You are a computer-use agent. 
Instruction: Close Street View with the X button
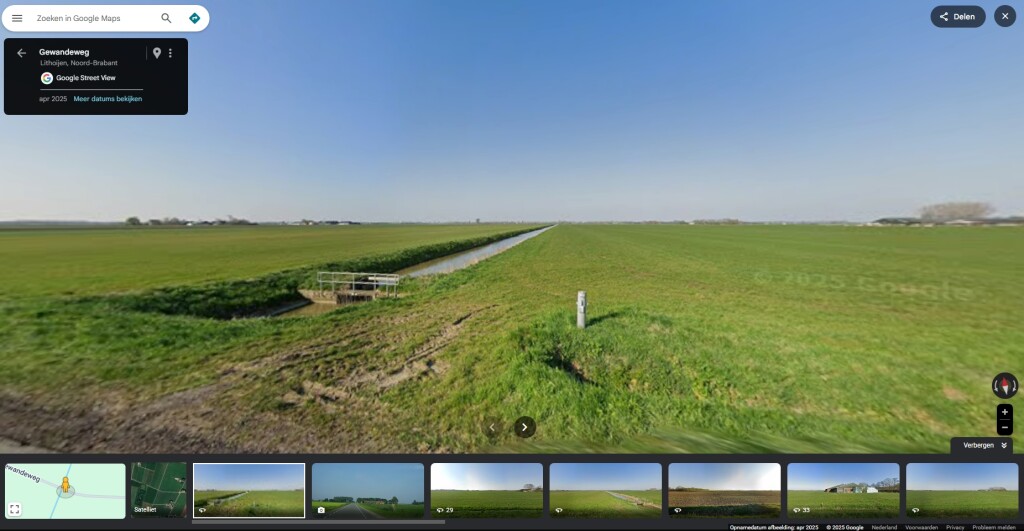1004,16
